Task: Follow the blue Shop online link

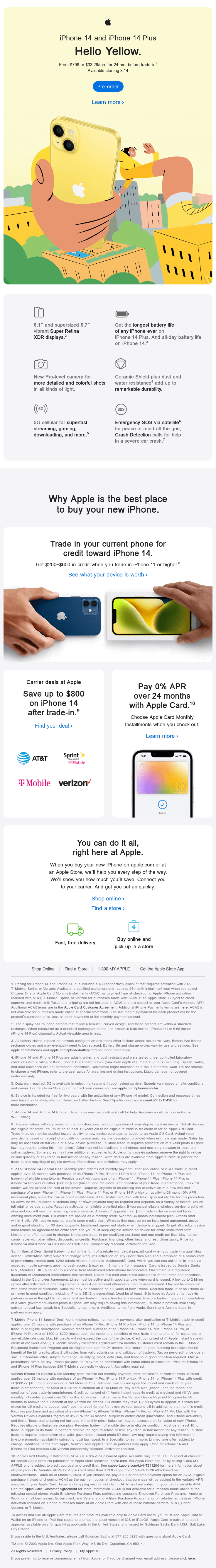Action: coord(107,898)
